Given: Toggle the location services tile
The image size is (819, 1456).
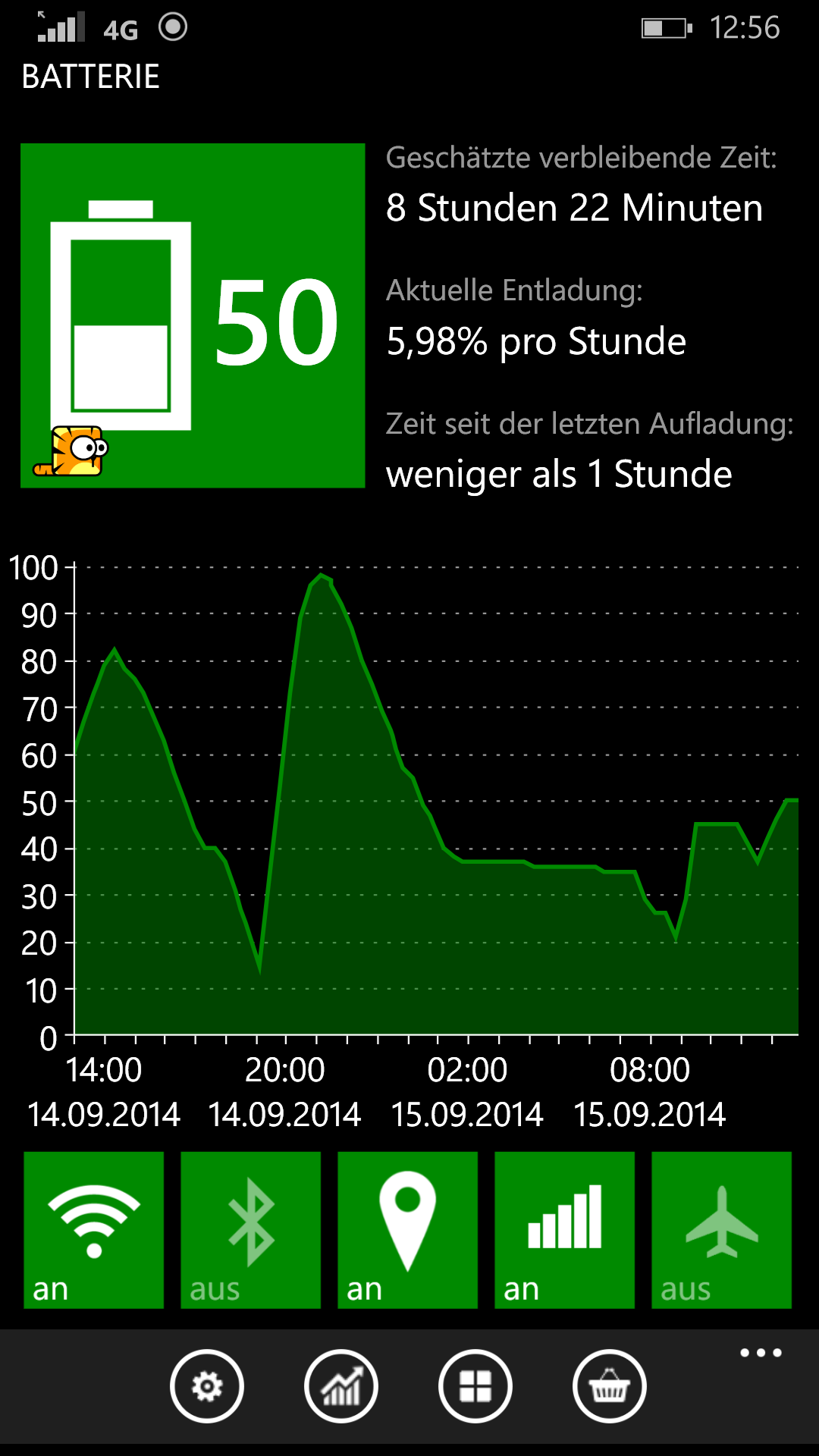Looking at the screenshot, I should [407, 1230].
